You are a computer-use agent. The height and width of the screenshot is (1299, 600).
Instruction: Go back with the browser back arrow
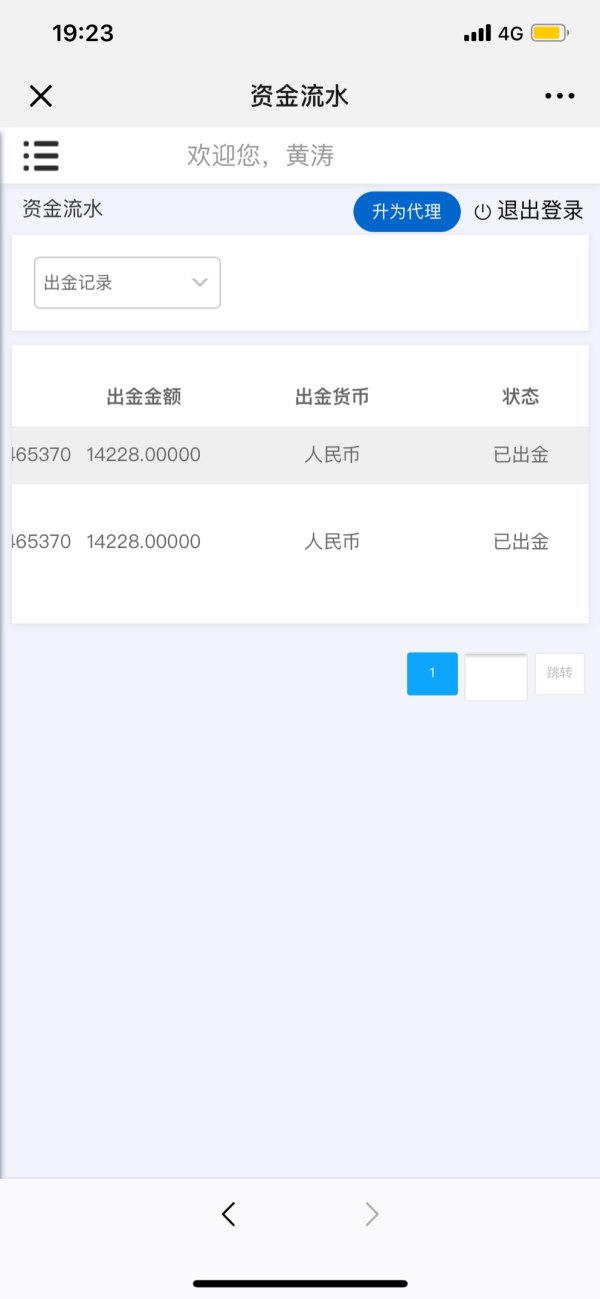point(229,1214)
